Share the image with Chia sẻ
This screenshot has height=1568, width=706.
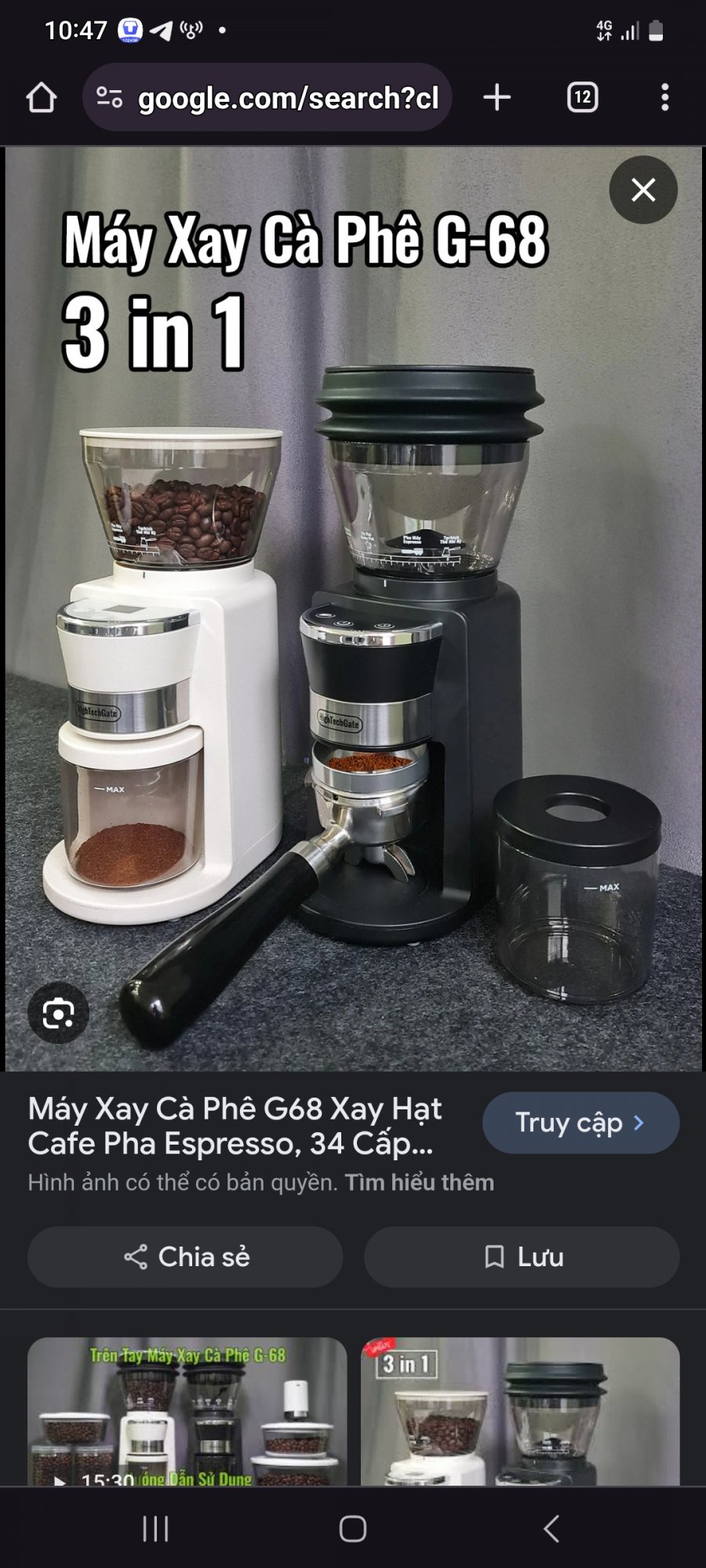tap(185, 1257)
